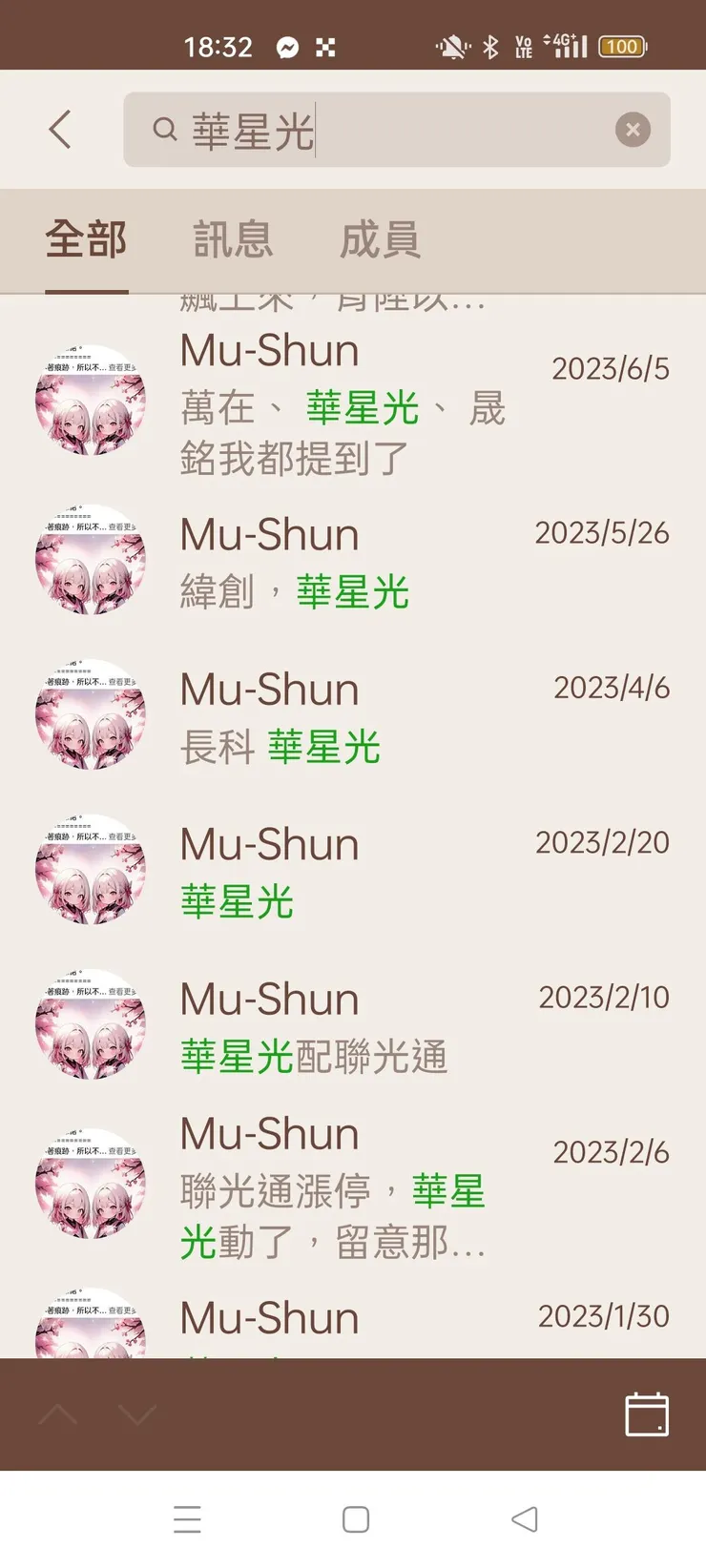Select the 全部 tab
This screenshot has height=1568, width=706.
87,240
